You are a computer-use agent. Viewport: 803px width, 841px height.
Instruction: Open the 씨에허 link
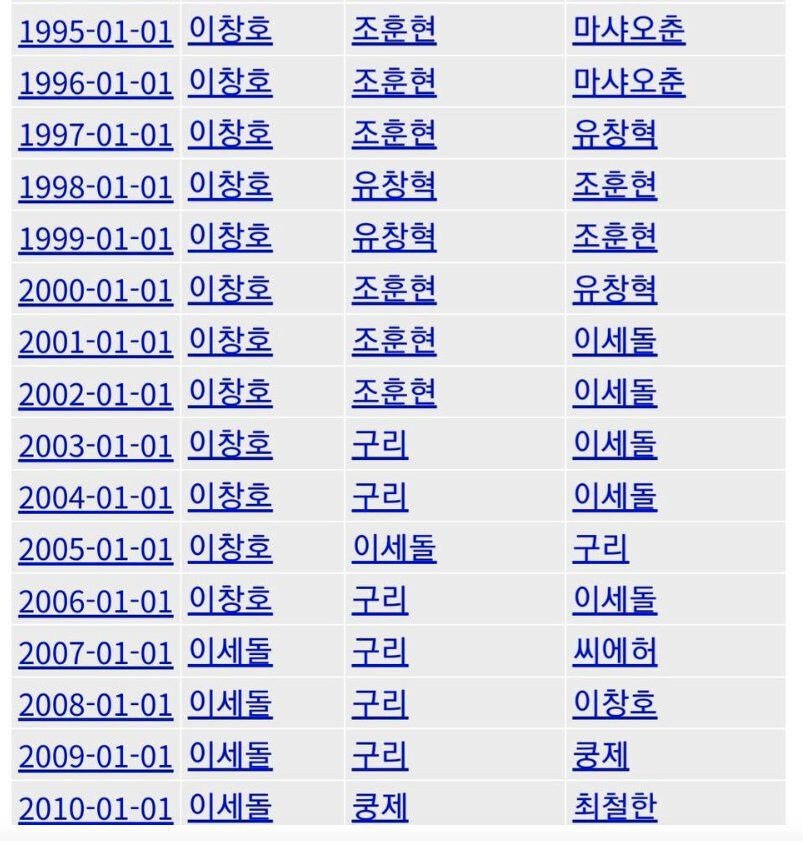tap(614, 653)
